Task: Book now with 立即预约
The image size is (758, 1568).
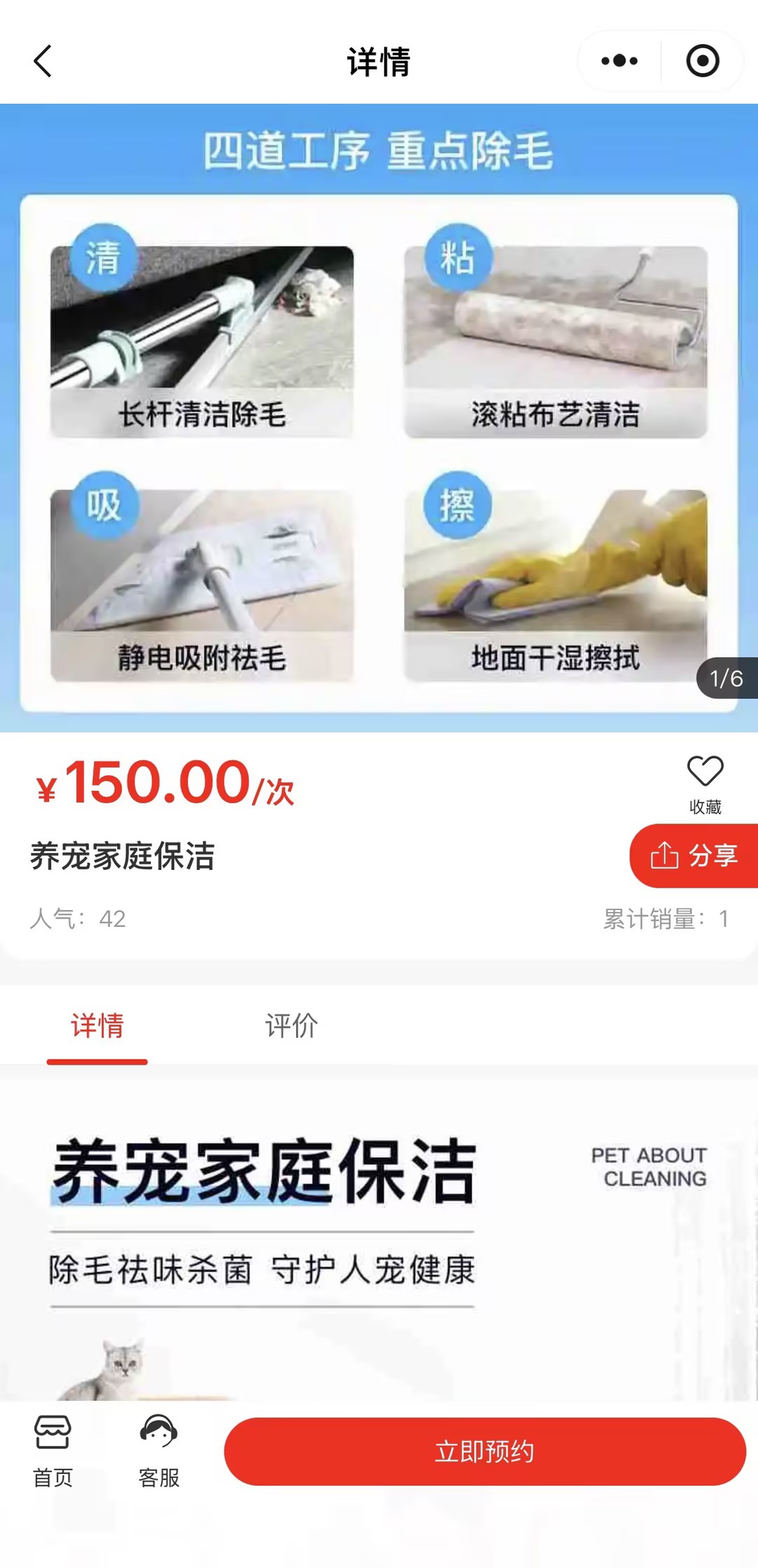Action: tap(484, 1451)
